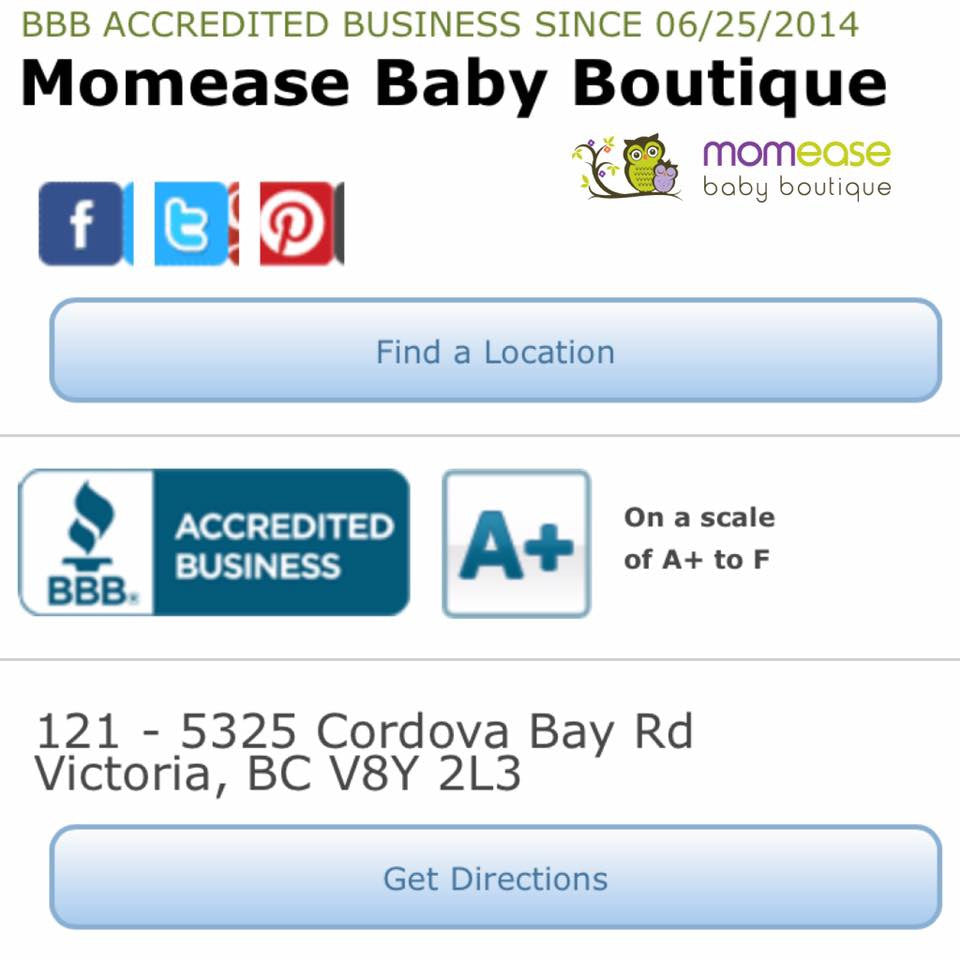Open the Facebook icon link

click(x=81, y=224)
